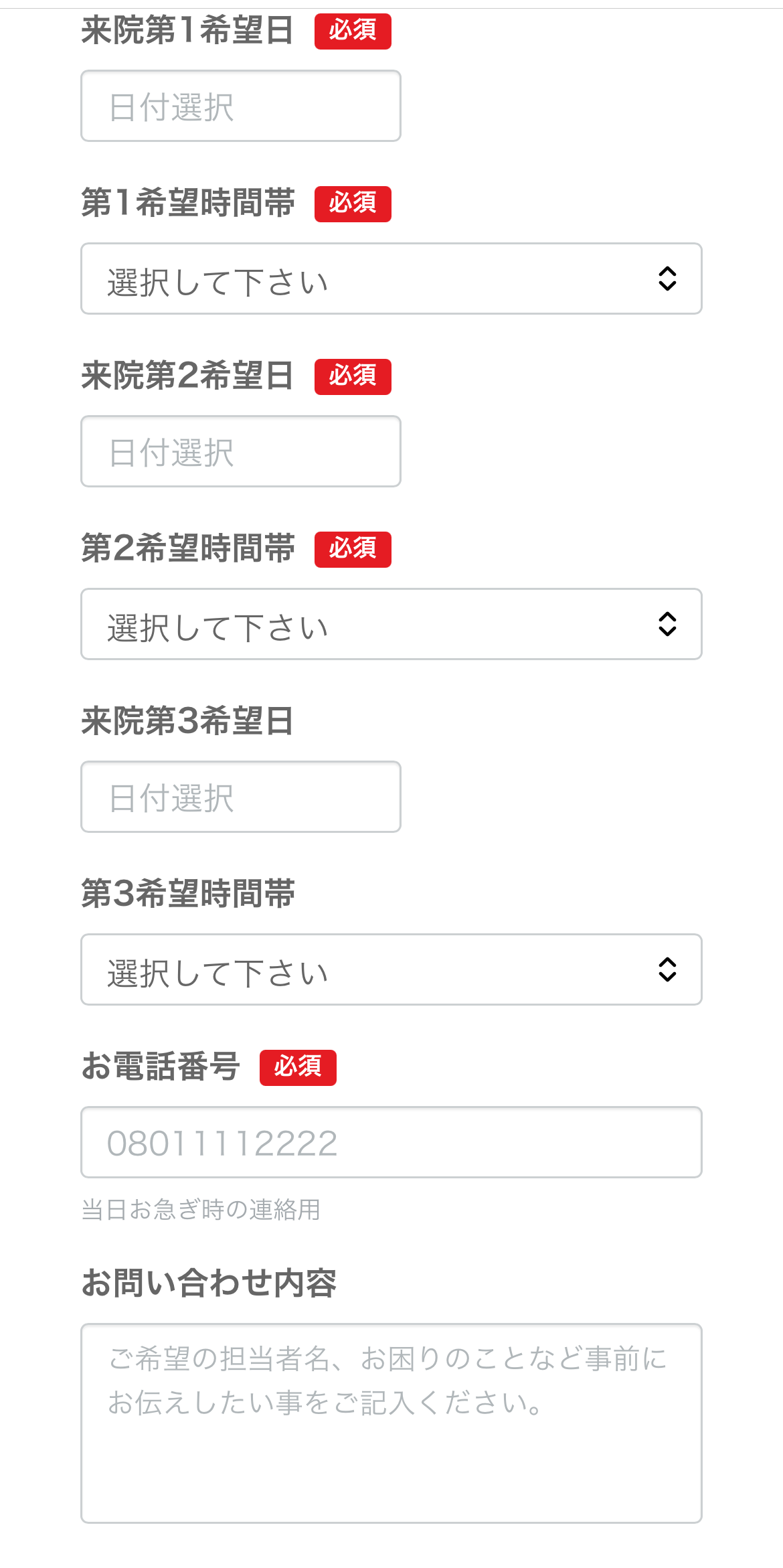Image resolution: width=783 pixels, height=1568 pixels.
Task: Click the chevron icon on first time dropdown
Action: coord(669,279)
